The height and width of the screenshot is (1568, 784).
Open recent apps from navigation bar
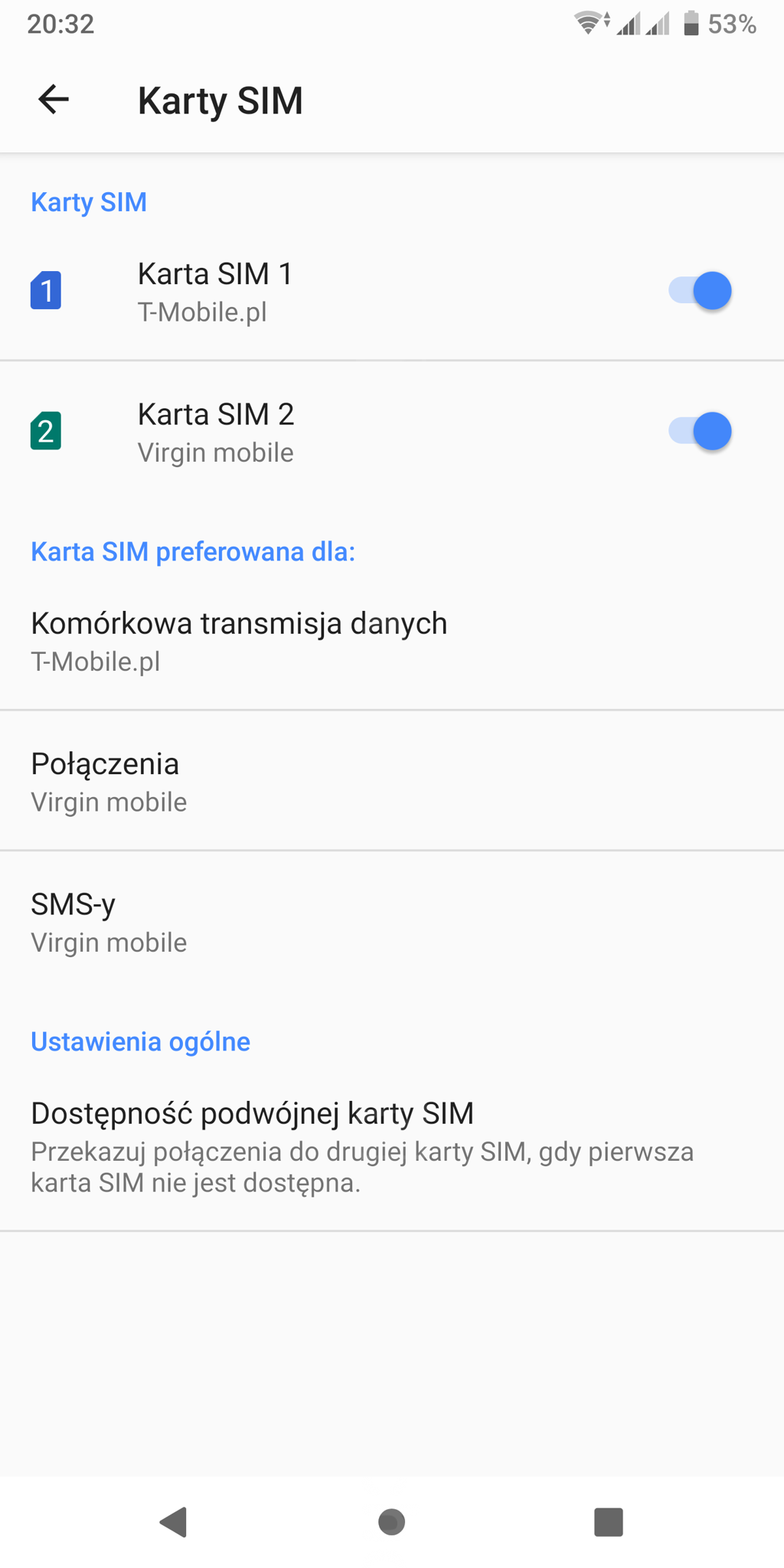point(609,1521)
